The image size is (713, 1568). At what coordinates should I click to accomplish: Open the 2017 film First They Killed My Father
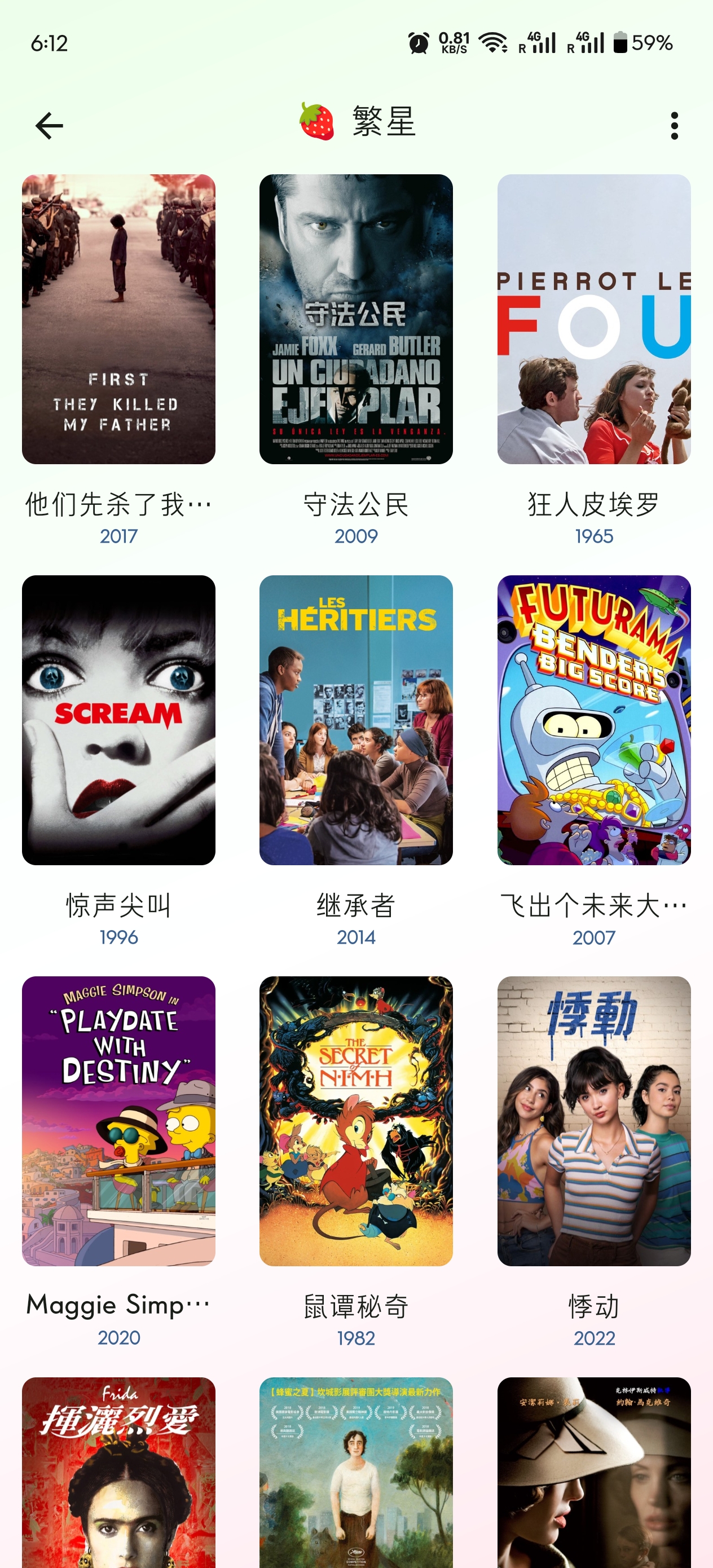(118, 319)
